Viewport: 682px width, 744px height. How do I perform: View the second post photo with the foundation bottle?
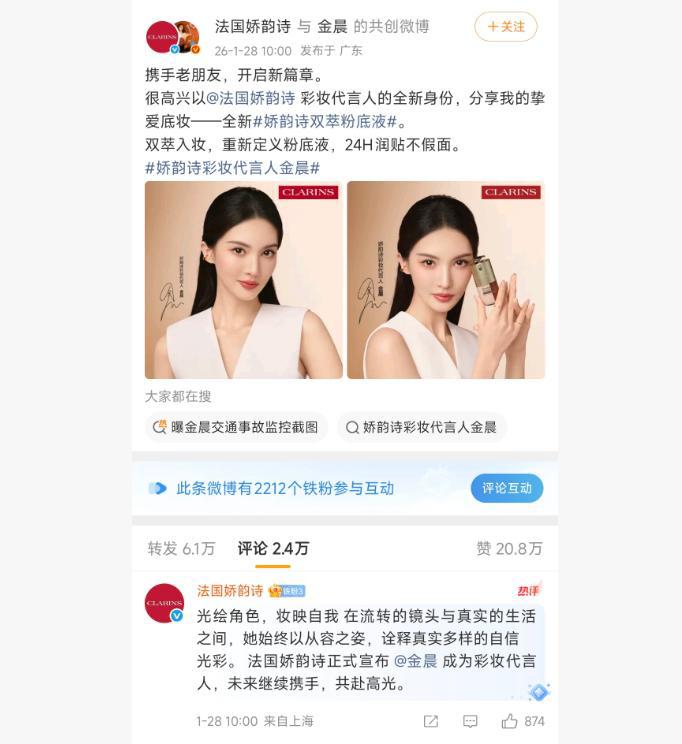(x=446, y=280)
